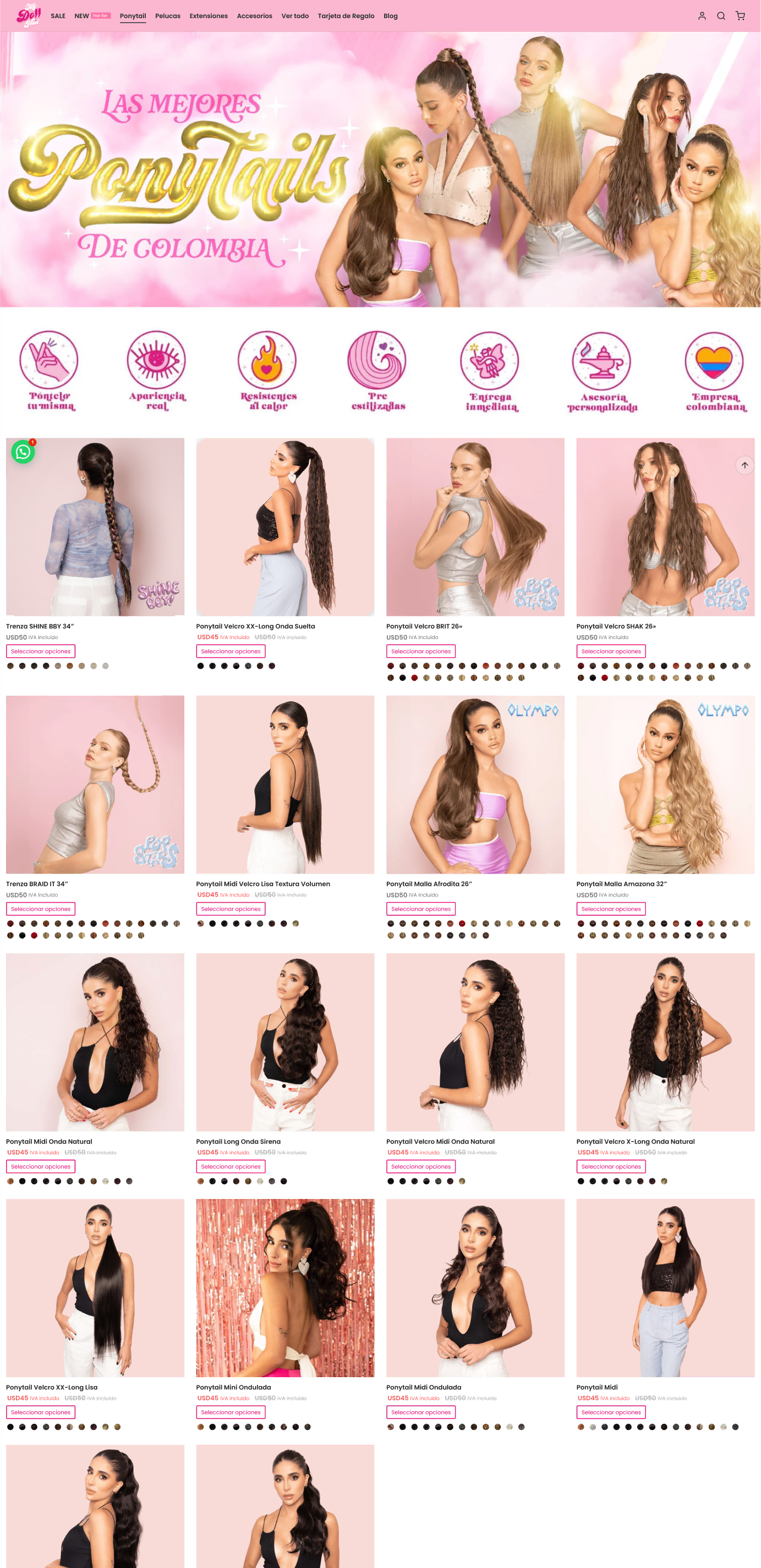
Task: Open the Pelucas menu item
Action: pyautogui.click(x=167, y=16)
